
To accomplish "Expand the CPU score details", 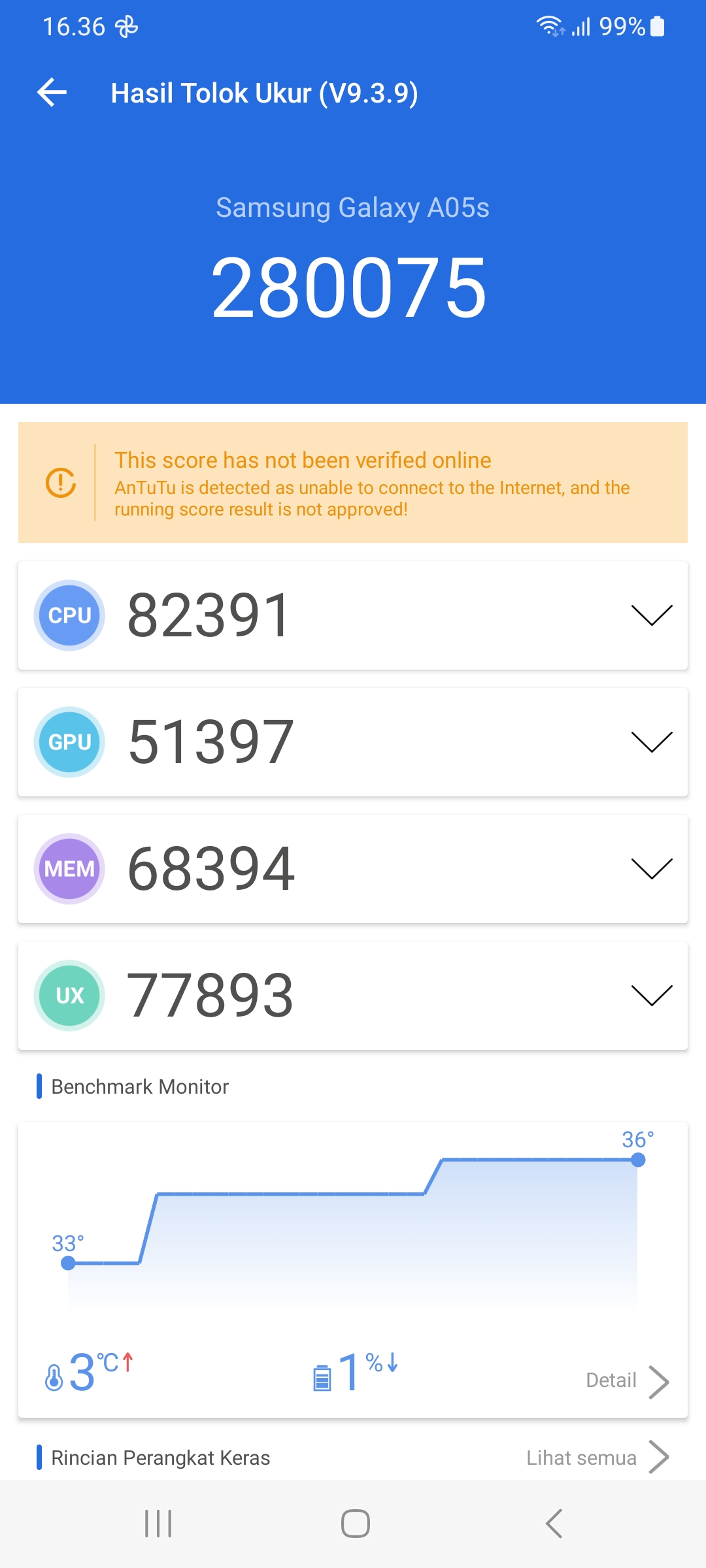I will tap(353, 615).
